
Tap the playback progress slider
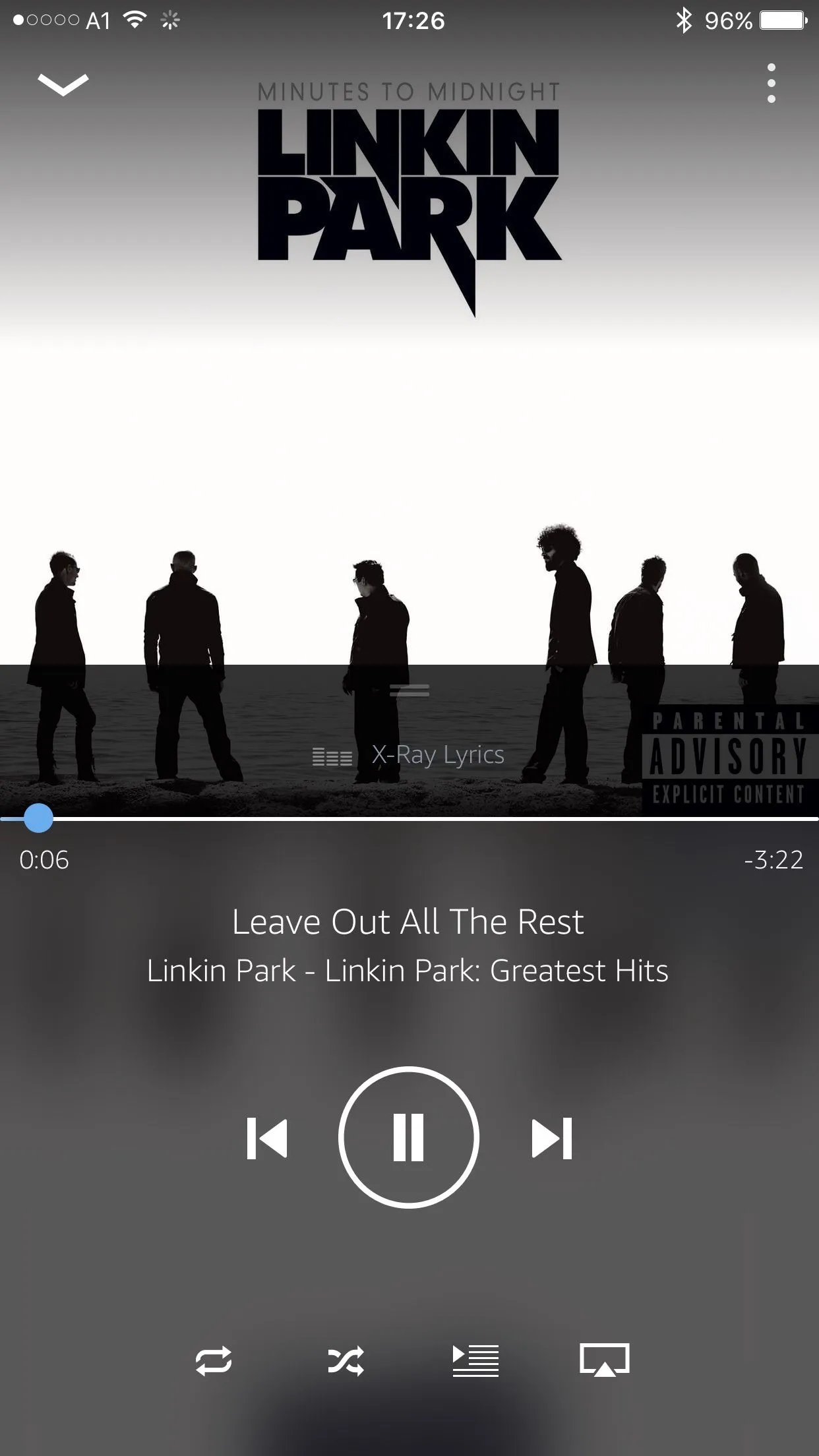point(38,818)
